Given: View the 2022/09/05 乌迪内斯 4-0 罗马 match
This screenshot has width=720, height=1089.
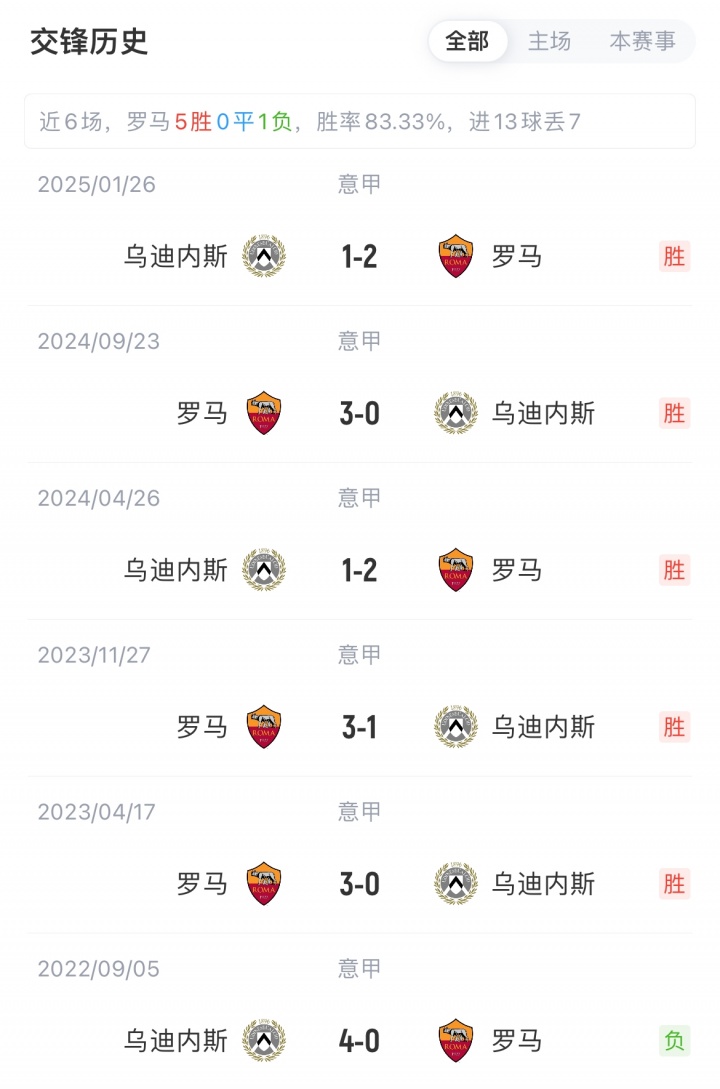Looking at the screenshot, I should pyautogui.click(x=360, y=1041).
